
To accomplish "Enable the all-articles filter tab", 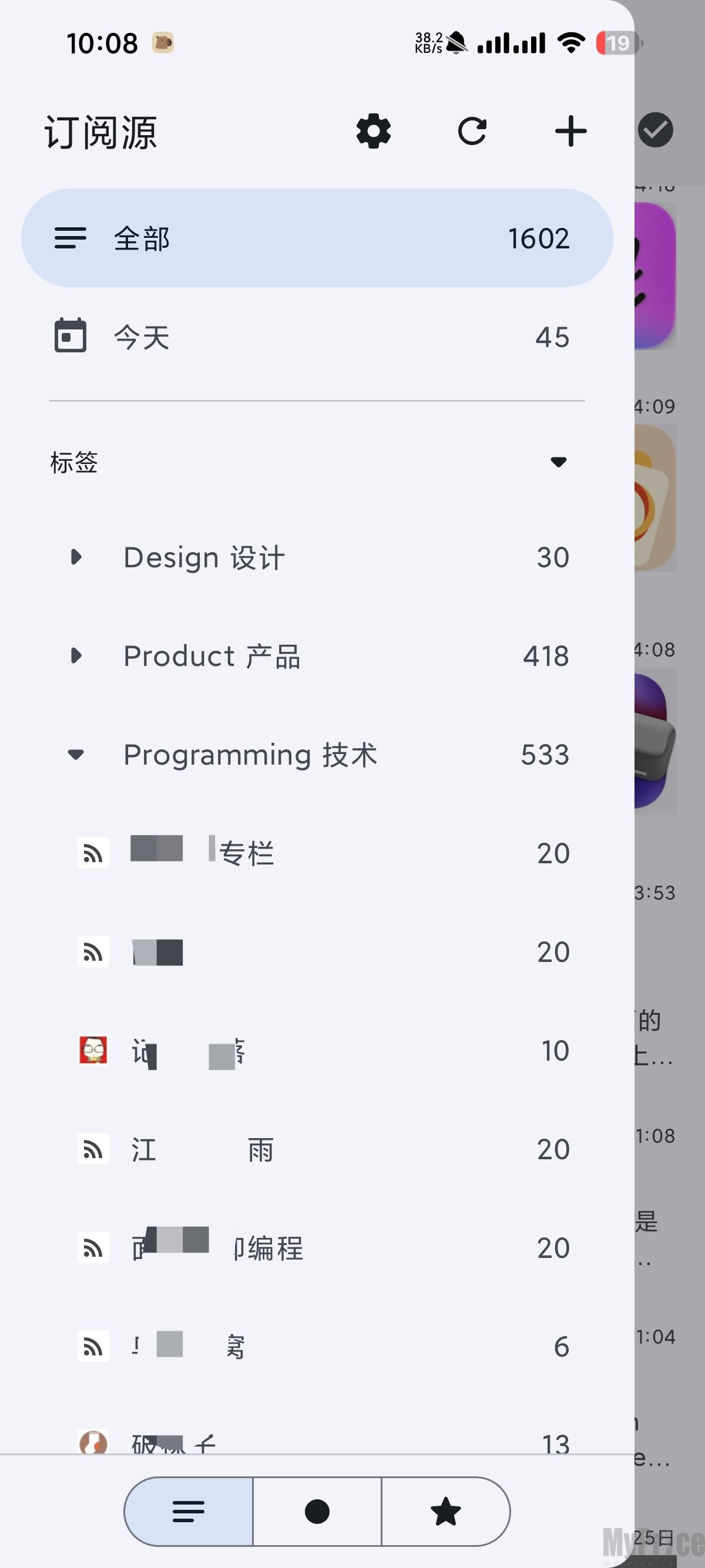I will (x=187, y=1512).
